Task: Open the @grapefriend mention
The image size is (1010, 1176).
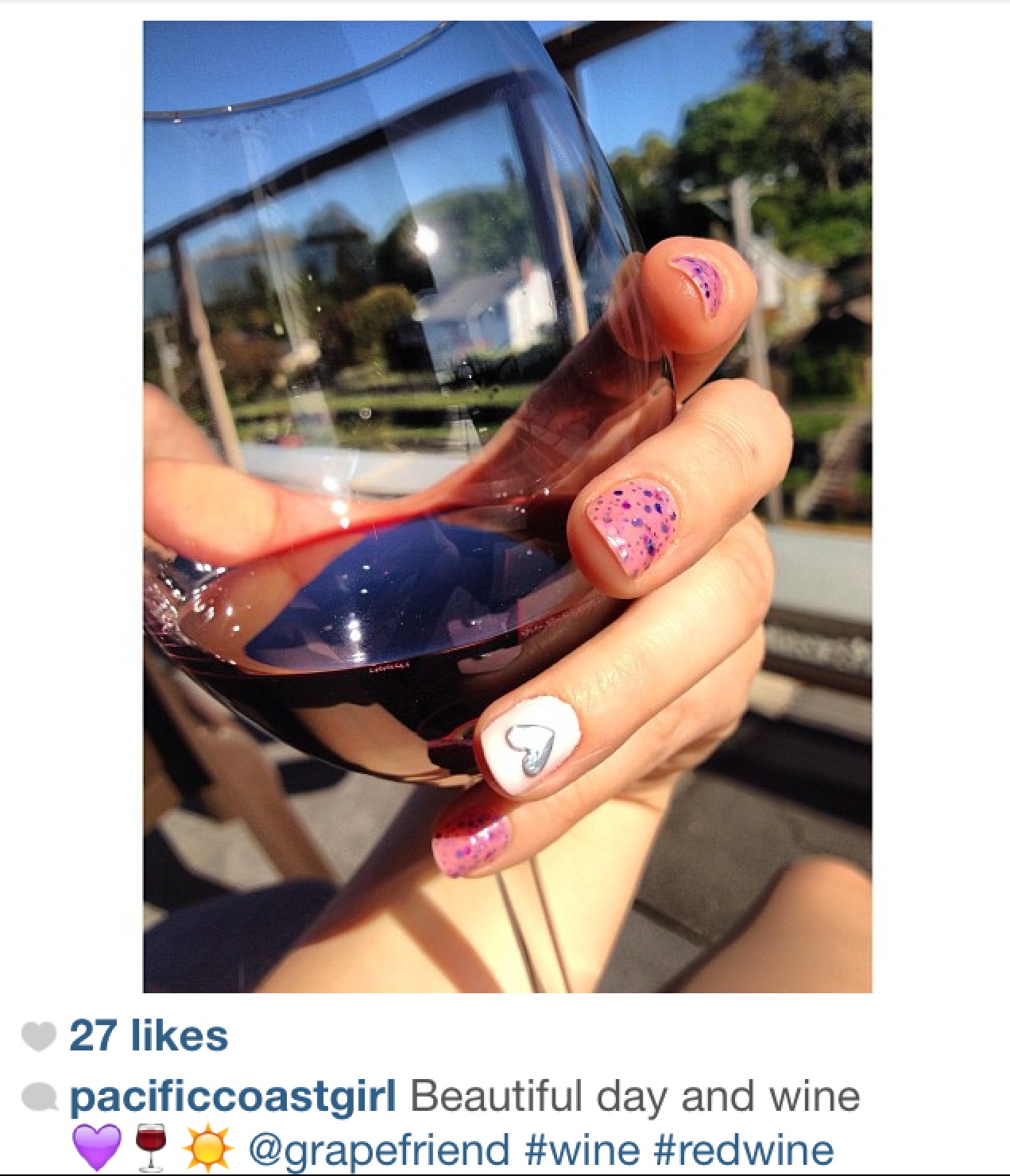Action: [378, 1150]
